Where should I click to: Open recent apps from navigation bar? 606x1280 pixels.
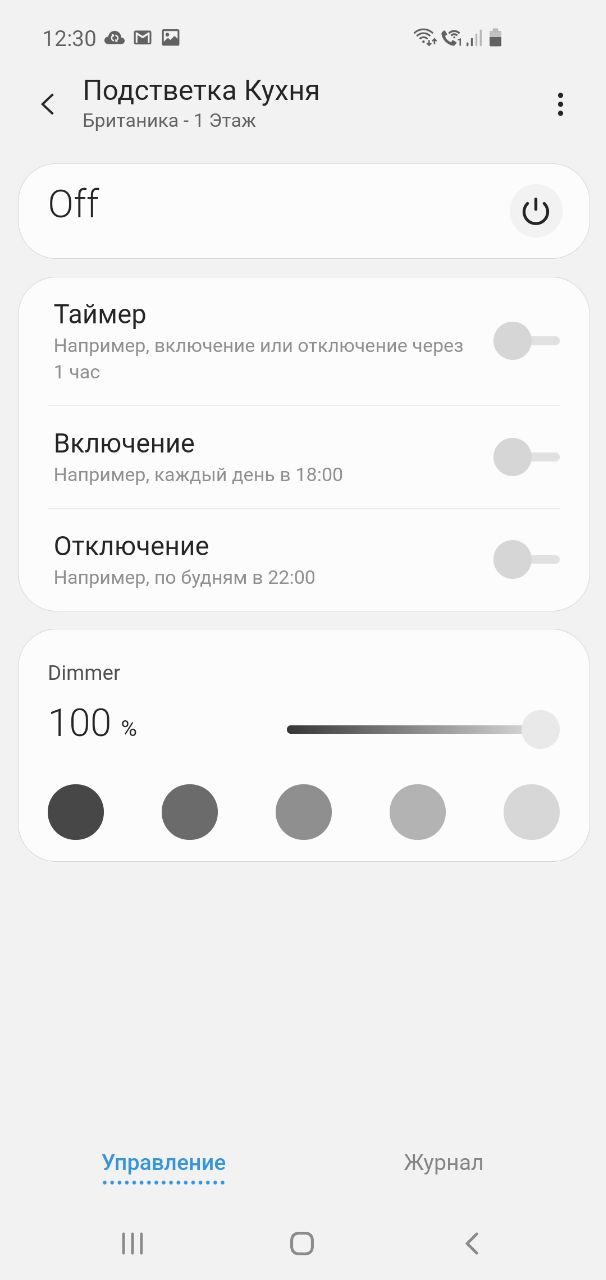[132, 1243]
